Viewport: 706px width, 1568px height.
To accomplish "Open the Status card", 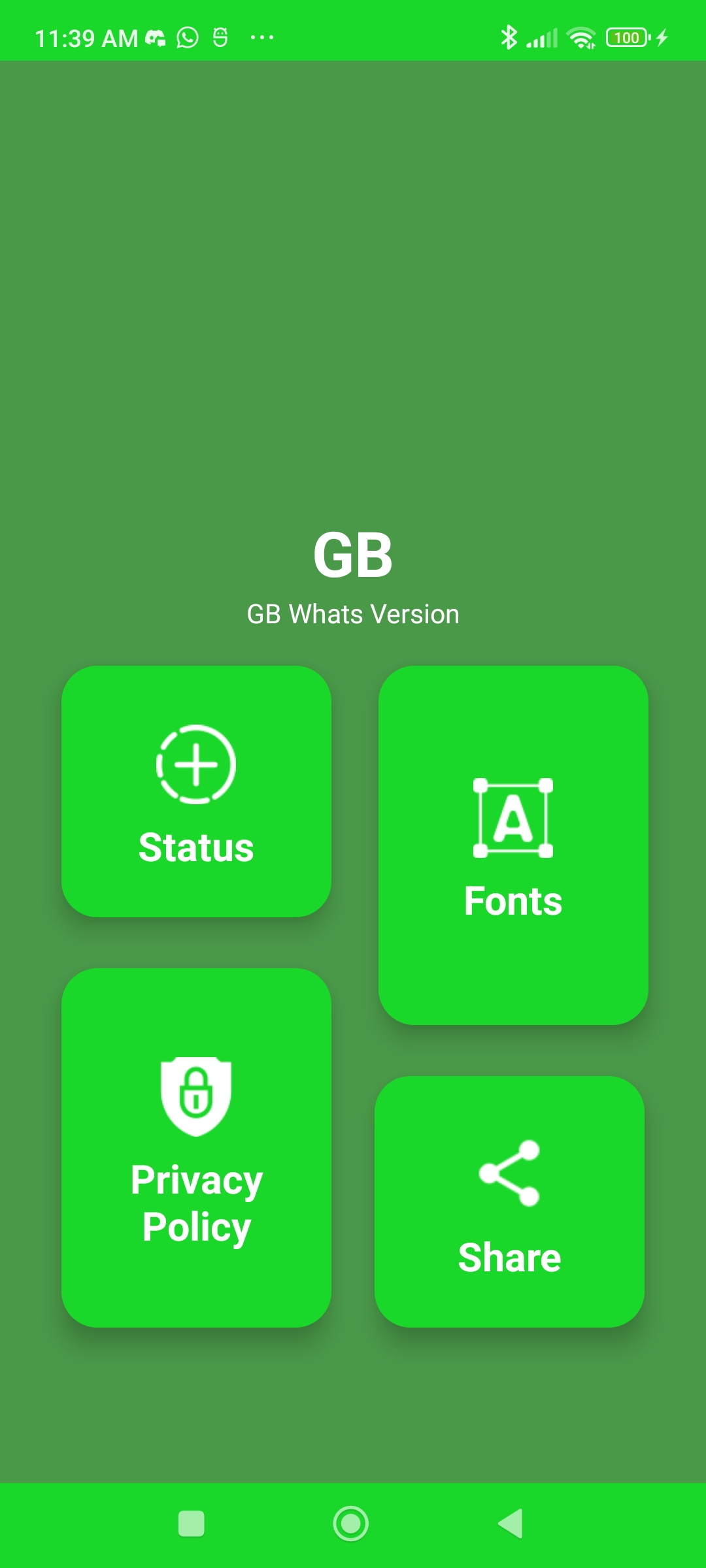I will tap(196, 791).
